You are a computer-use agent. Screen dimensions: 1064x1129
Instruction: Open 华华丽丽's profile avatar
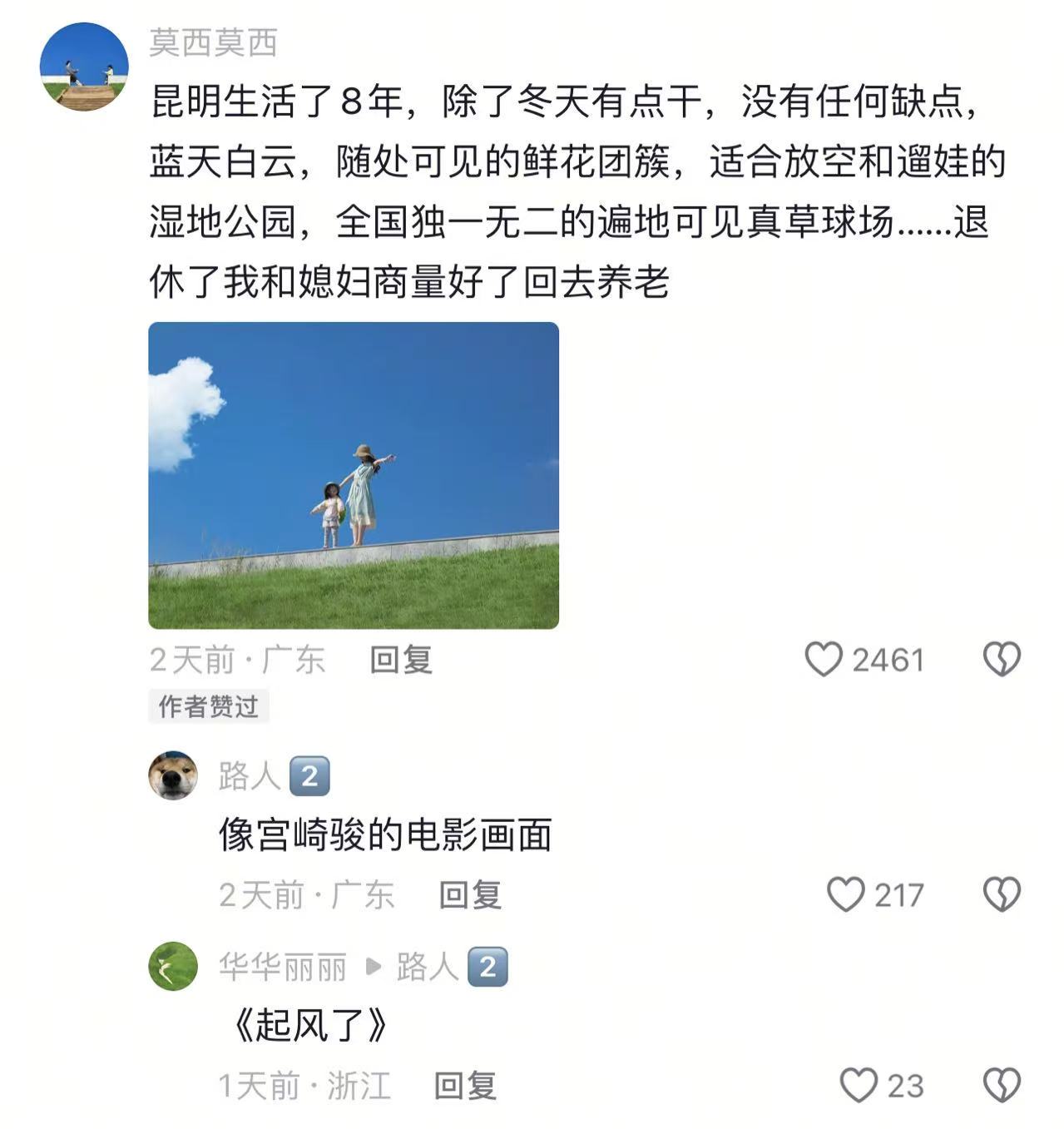(x=173, y=966)
